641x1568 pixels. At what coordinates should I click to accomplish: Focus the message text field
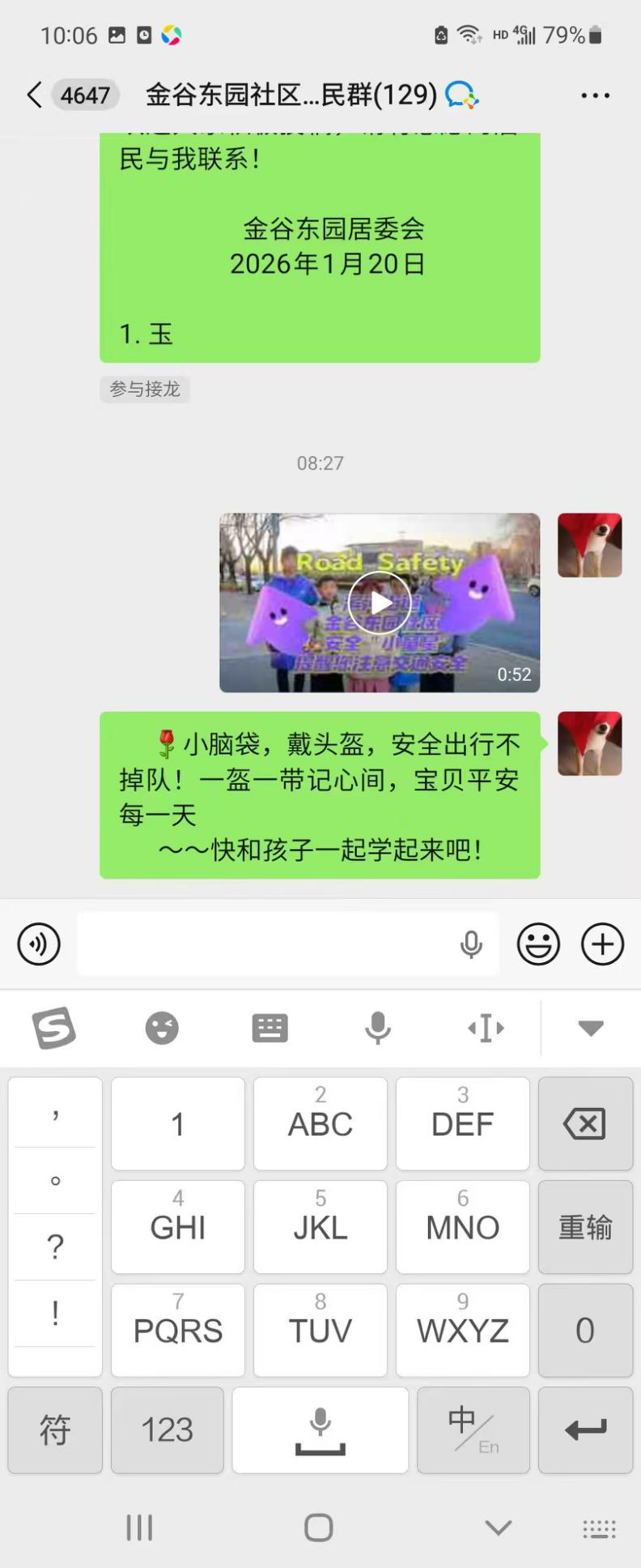coord(267,944)
